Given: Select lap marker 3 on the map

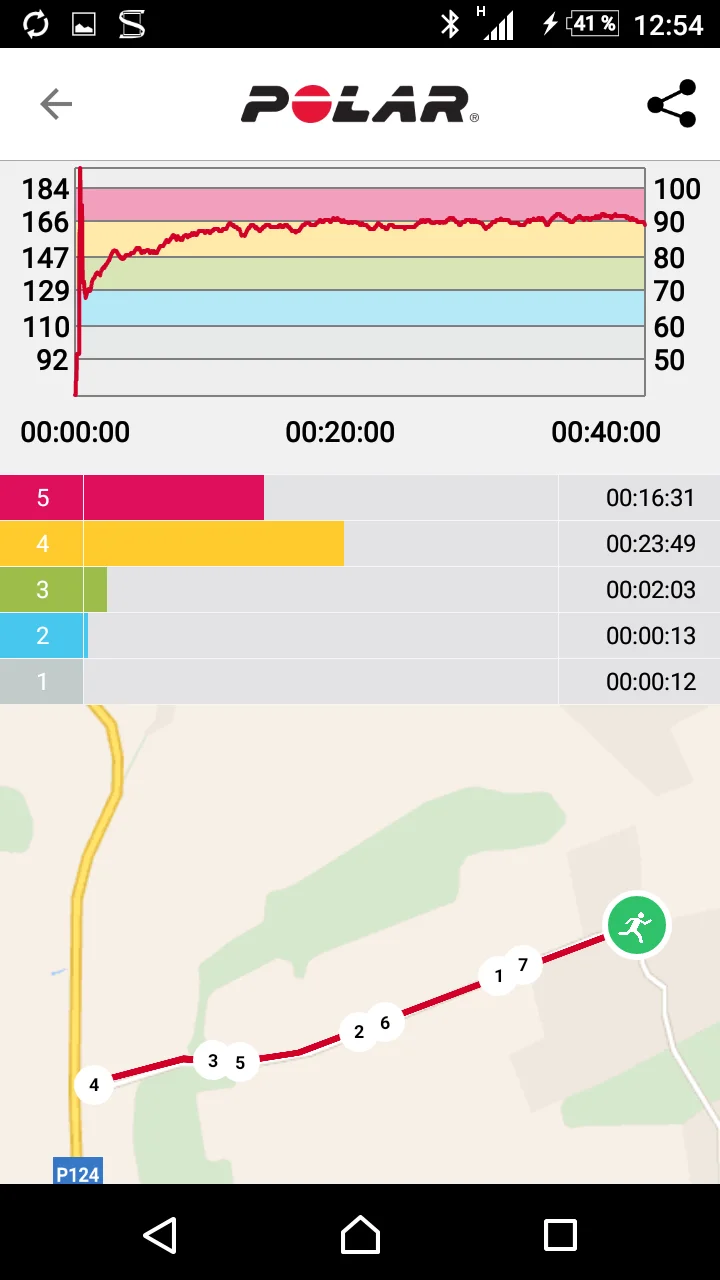Looking at the screenshot, I should pyautogui.click(x=212, y=1061).
